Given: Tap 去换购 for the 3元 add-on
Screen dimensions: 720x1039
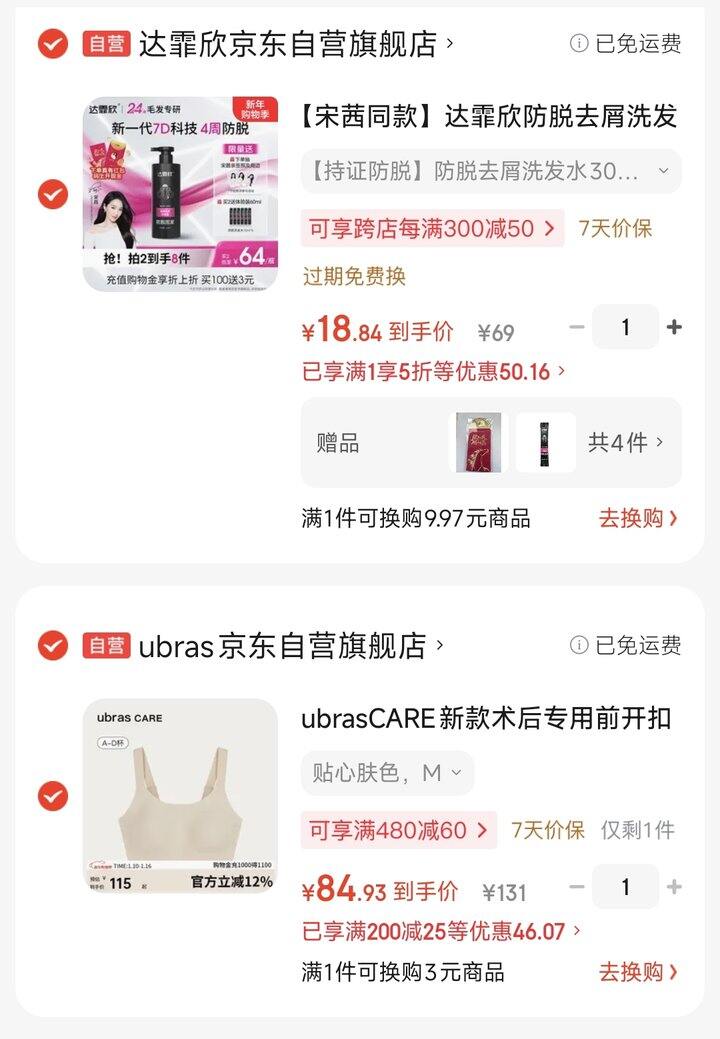Looking at the screenshot, I should click(x=638, y=971).
